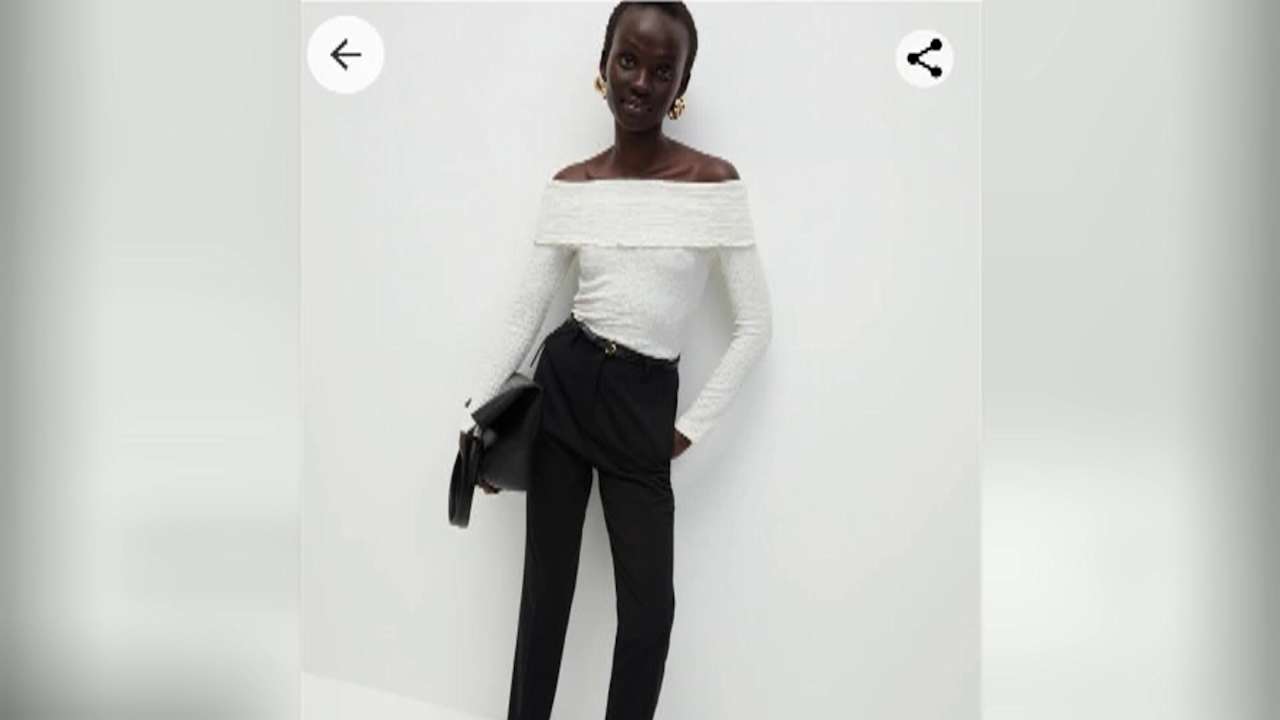The width and height of the screenshot is (1280, 720).
Task: Open the product photo full view
Action: [x=640, y=400]
